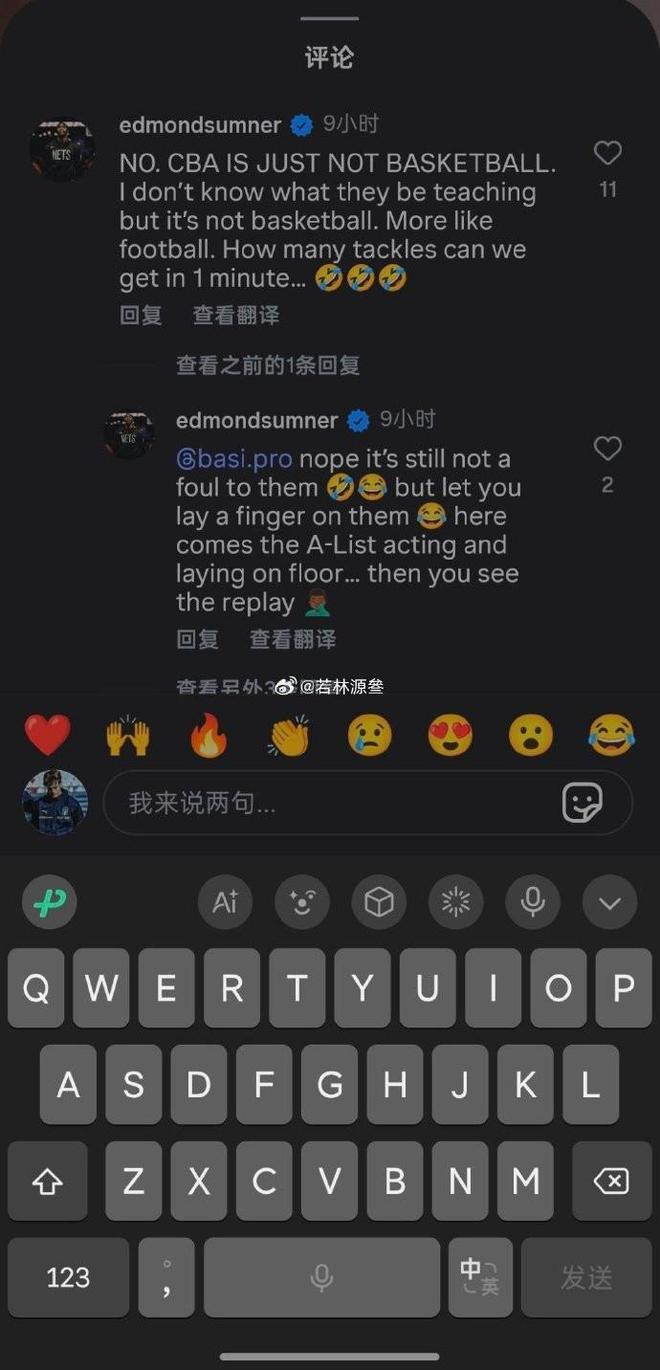The height and width of the screenshot is (1370, 660).
Task: Insert the fire emoji
Action: click(208, 736)
